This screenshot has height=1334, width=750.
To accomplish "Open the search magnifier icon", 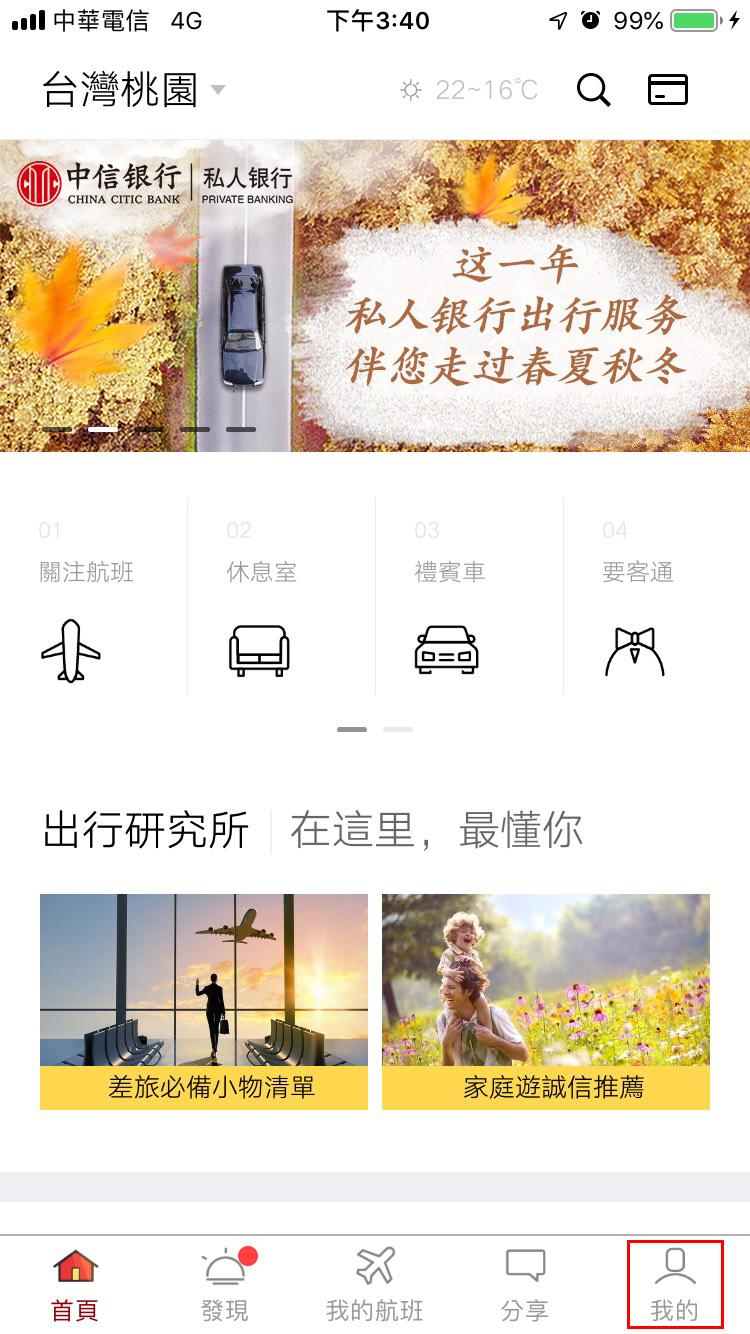I will pos(593,91).
